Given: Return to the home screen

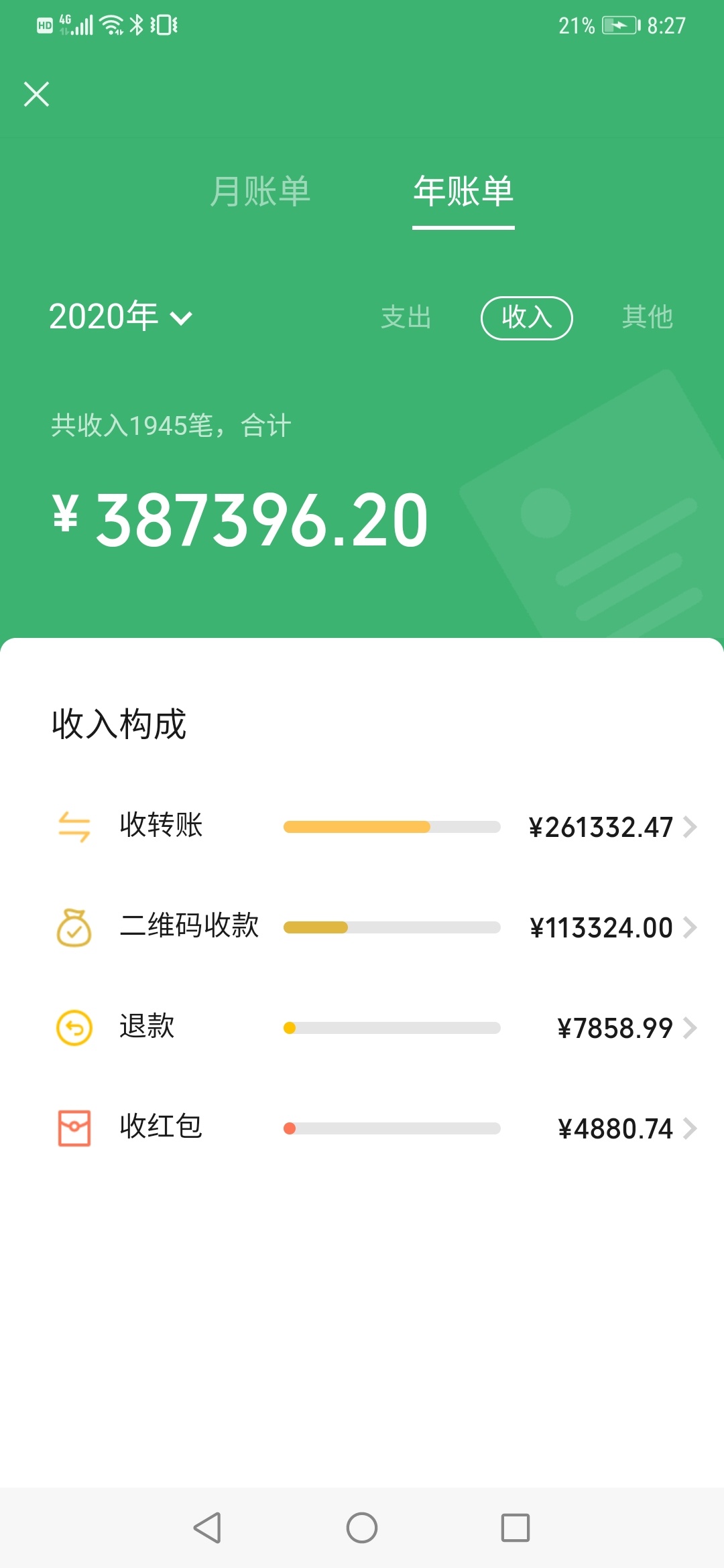Looking at the screenshot, I should pyautogui.click(x=362, y=1528).
